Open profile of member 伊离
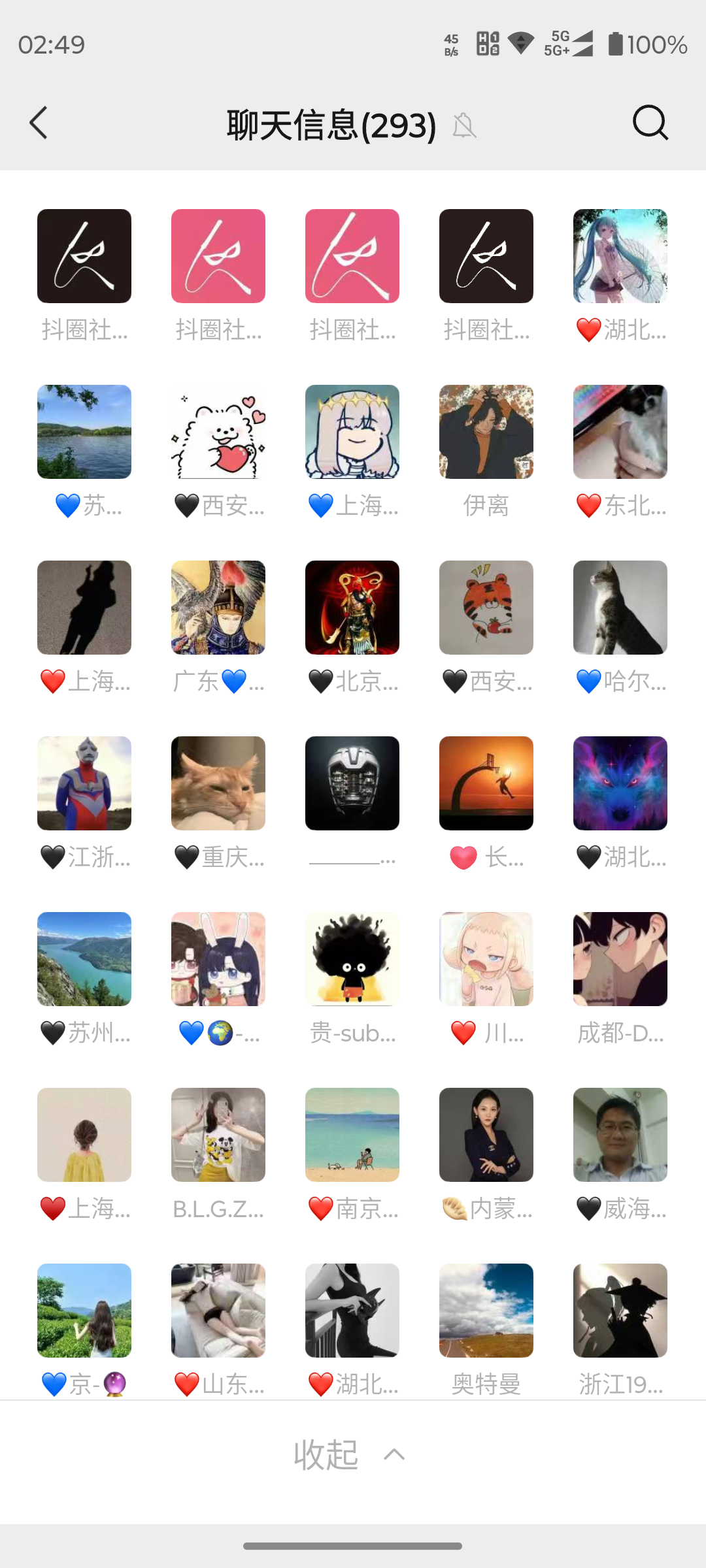The height and width of the screenshot is (1568, 706). (x=486, y=432)
